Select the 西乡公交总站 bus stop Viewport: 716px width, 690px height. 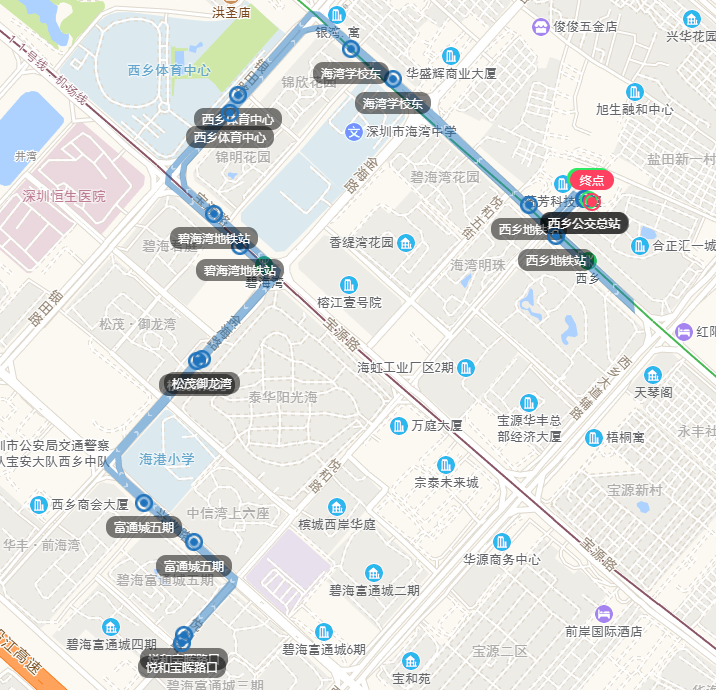[x=584, y=223]
